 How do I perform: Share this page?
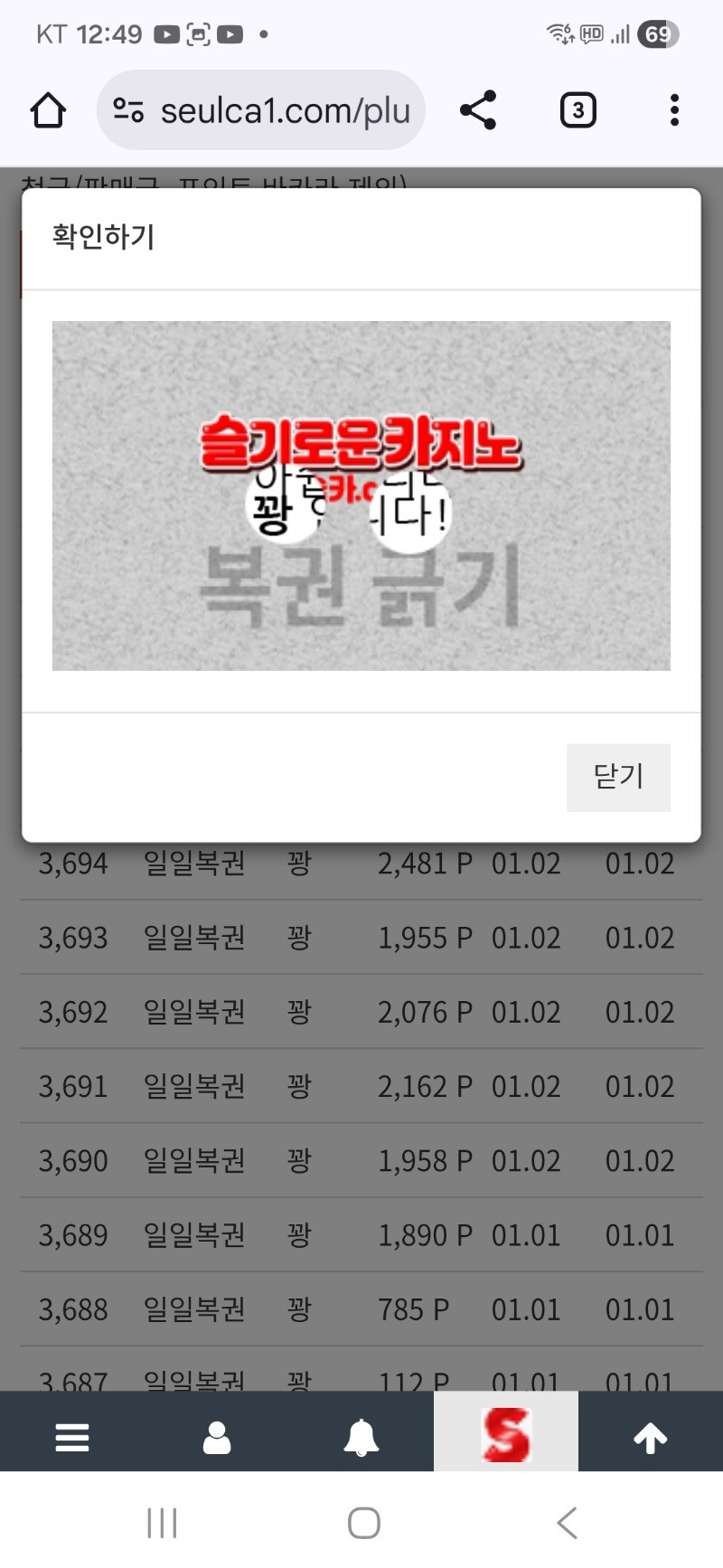click(478, 110)
